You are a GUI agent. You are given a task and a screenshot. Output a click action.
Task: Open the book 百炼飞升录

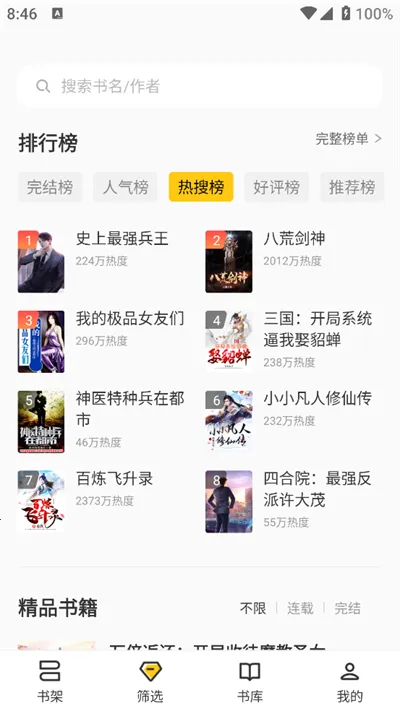pos(106,502)
